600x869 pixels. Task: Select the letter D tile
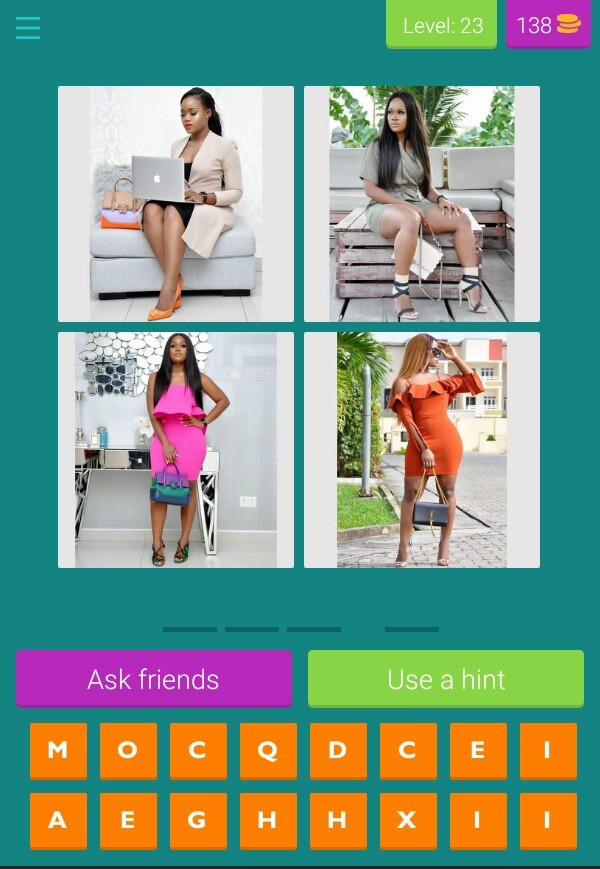337,750
